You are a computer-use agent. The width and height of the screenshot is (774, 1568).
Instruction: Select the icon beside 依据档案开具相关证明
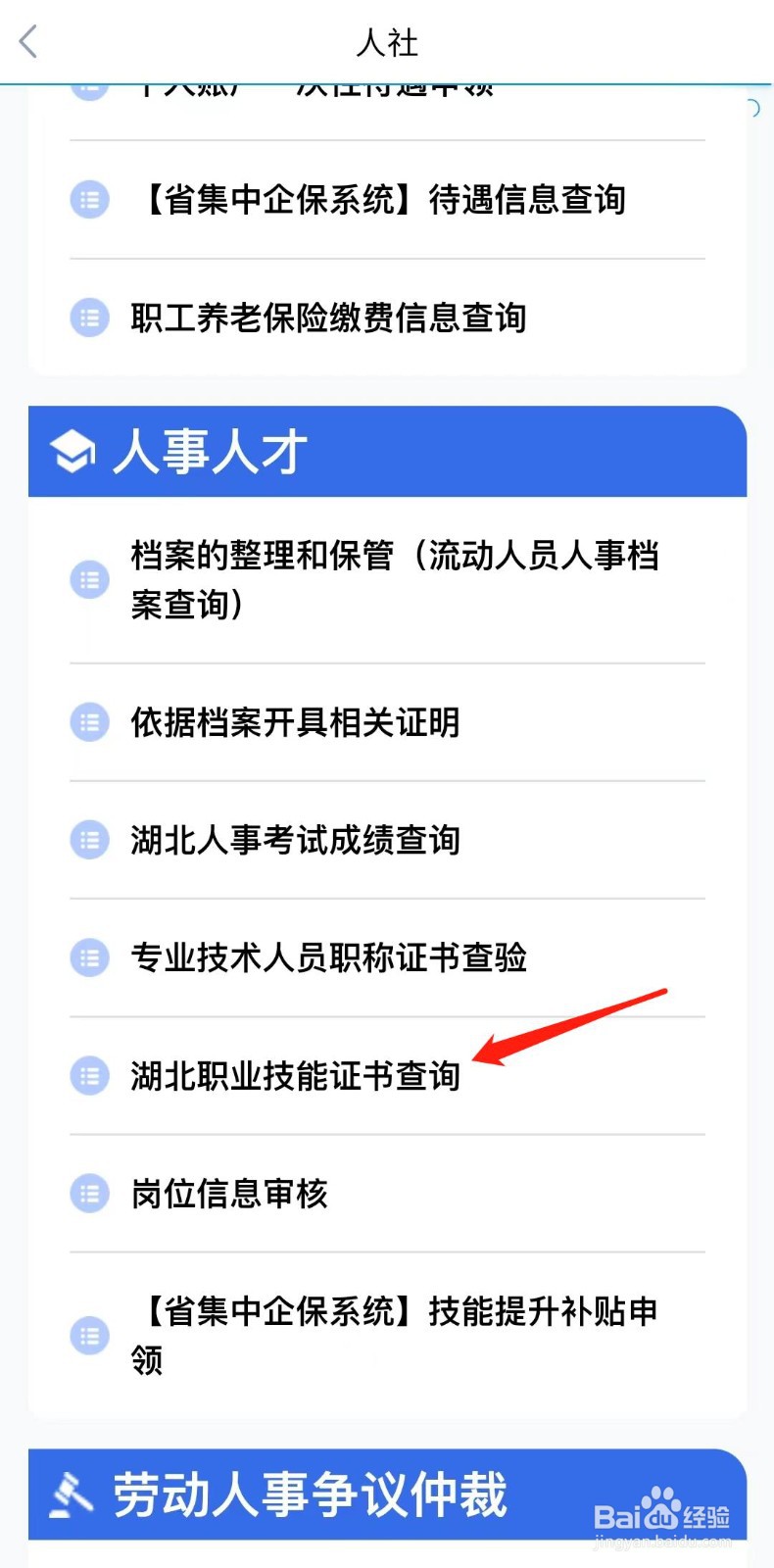[89, 722]
